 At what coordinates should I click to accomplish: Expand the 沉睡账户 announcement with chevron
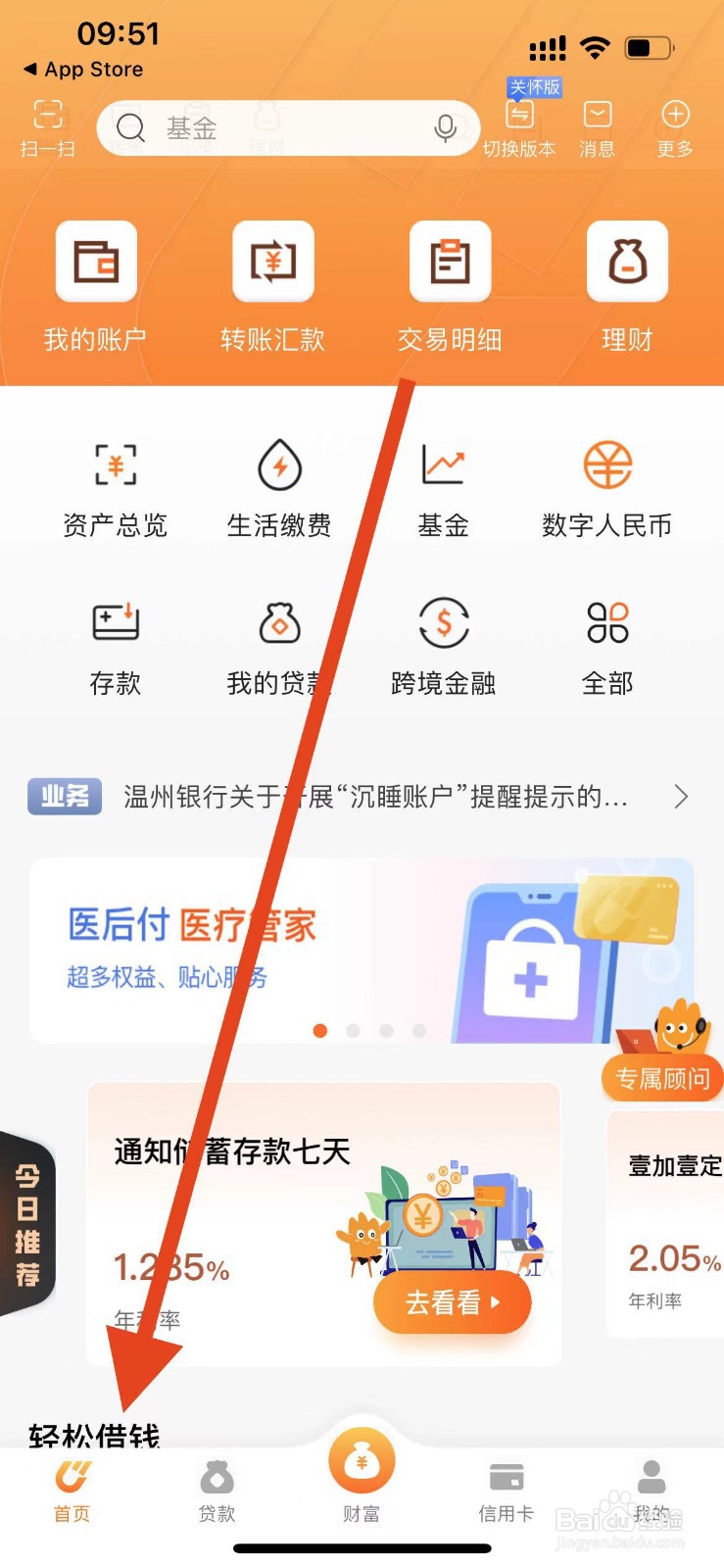tap(681, 796)
